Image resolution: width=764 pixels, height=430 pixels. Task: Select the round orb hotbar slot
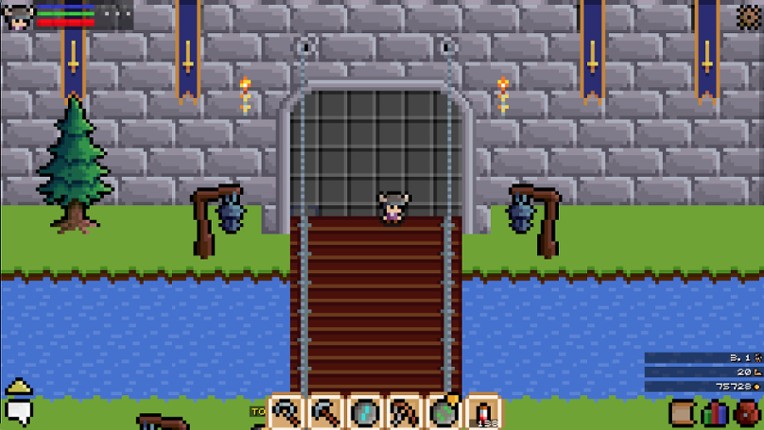click(365, 411)
